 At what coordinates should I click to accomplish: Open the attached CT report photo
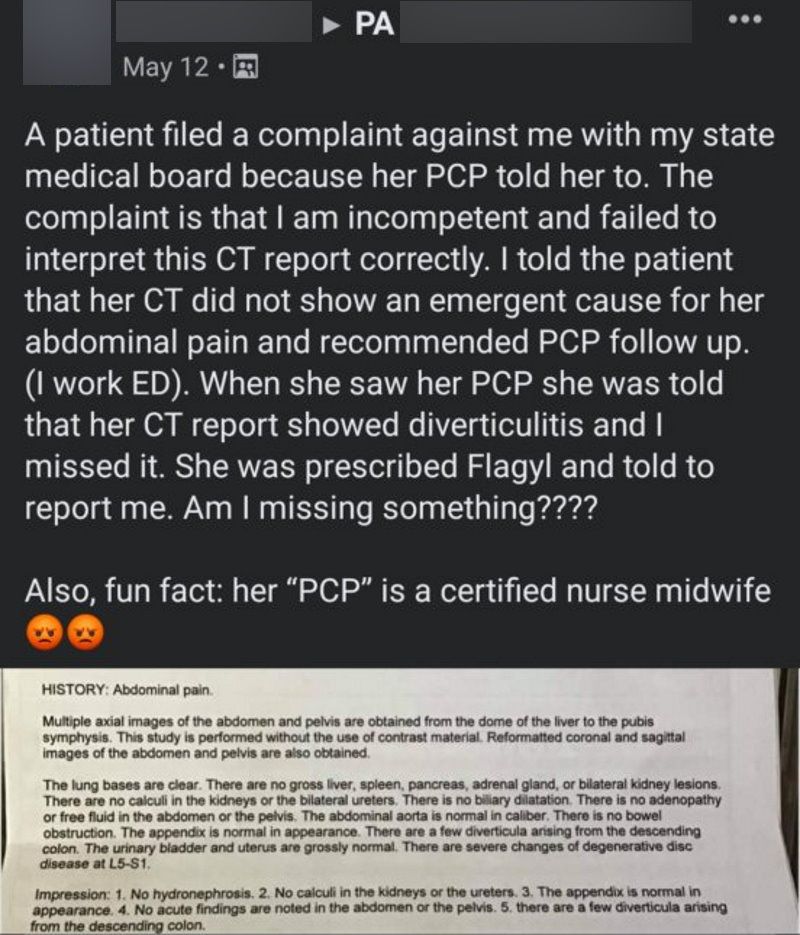[x=400, y=800]
